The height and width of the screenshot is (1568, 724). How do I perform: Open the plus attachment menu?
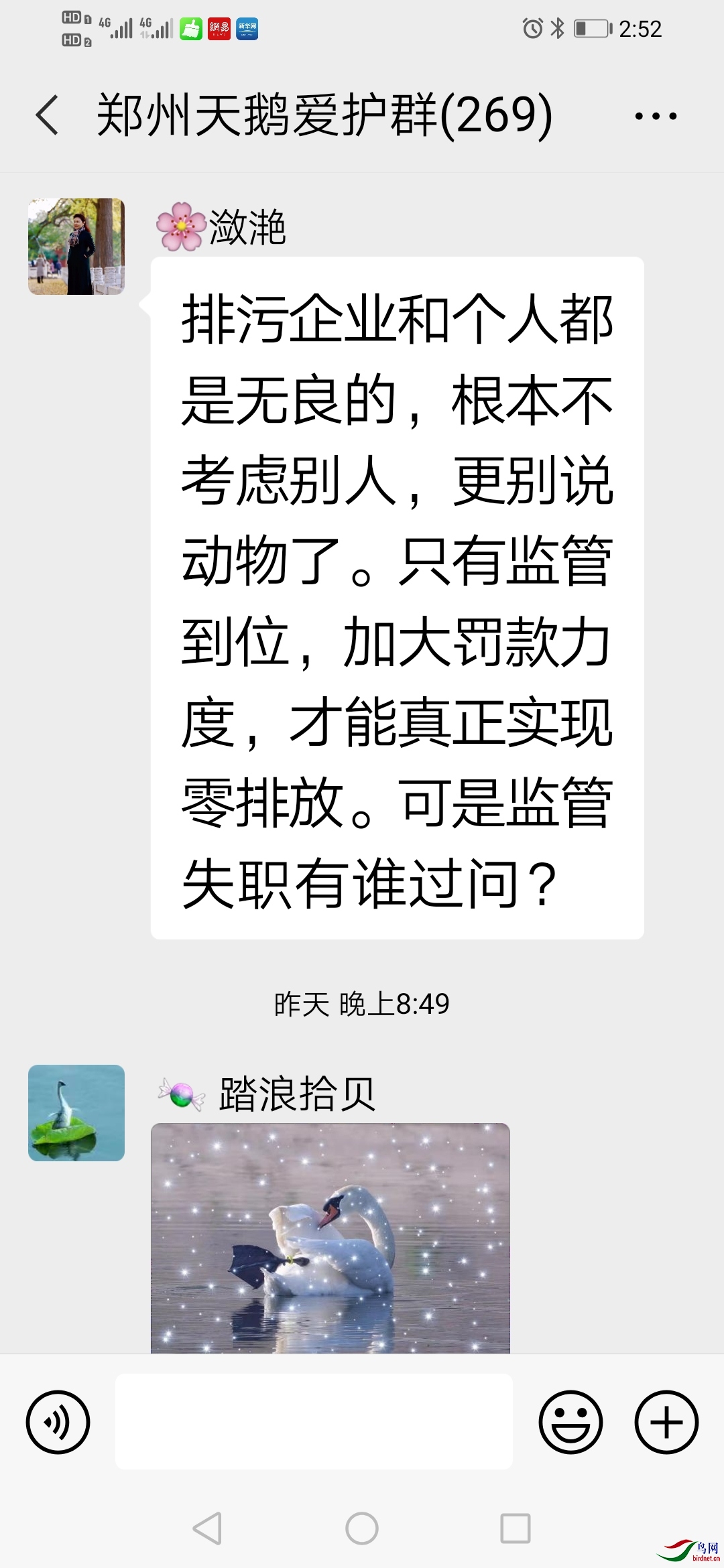pos(666,1422)
